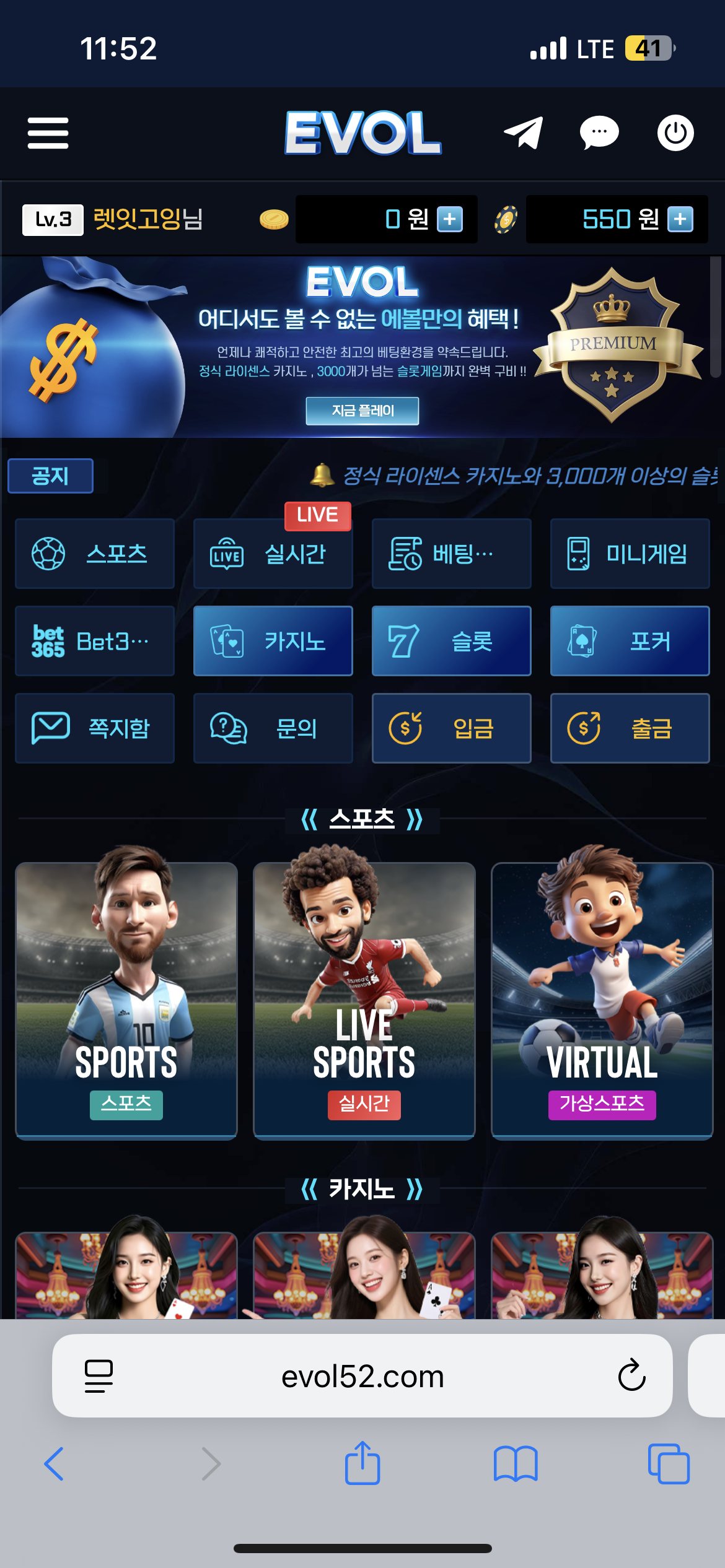Select the 카지노 tab tile
The image size is (725, 1568).
273,640
